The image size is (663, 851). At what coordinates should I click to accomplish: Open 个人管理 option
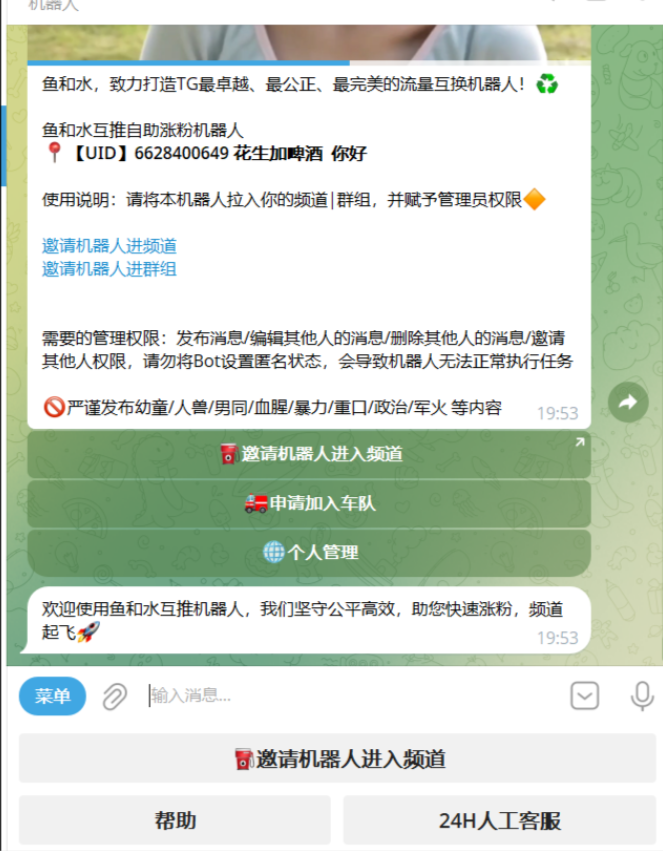coord(310,552)
